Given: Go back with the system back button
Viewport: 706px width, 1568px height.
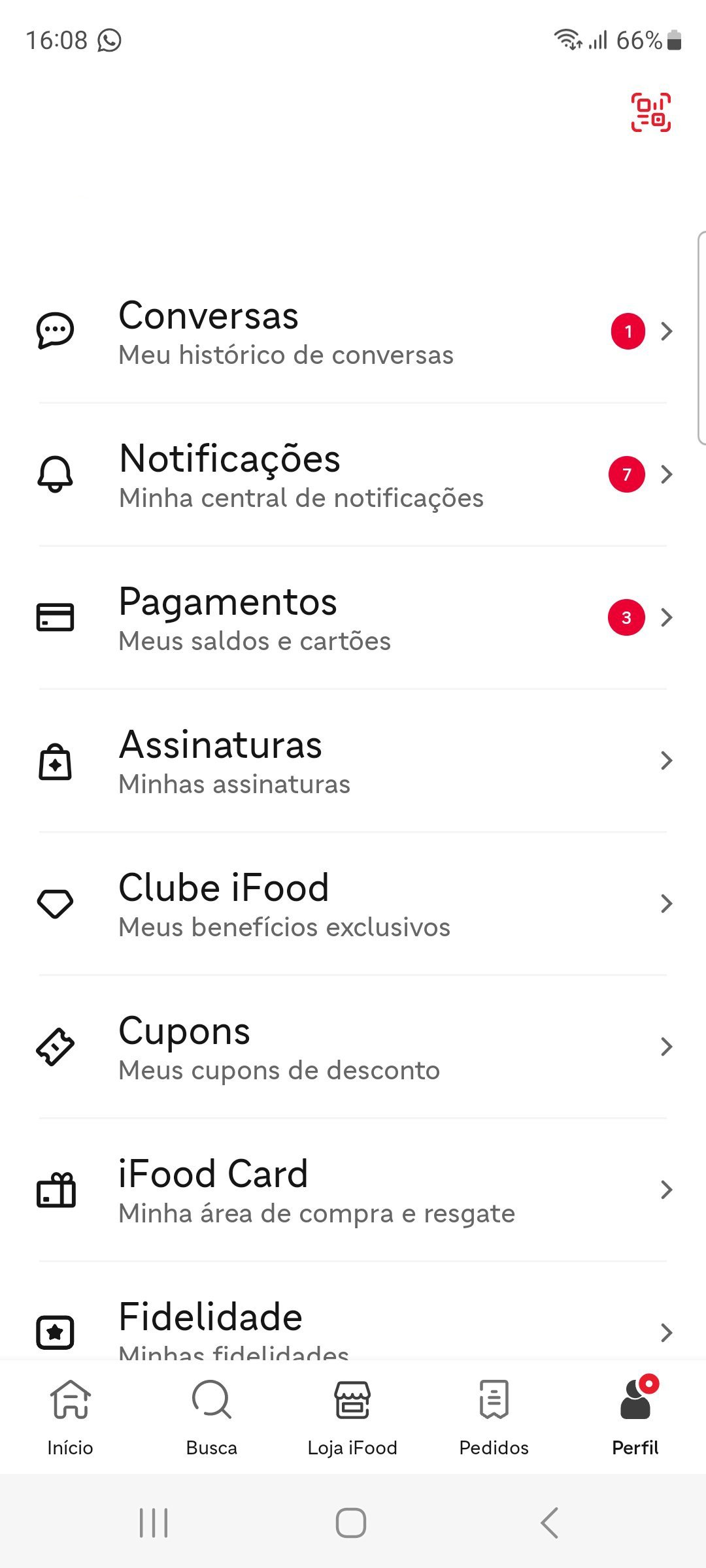Looking at the screenshot, I should click(550, 1523).
